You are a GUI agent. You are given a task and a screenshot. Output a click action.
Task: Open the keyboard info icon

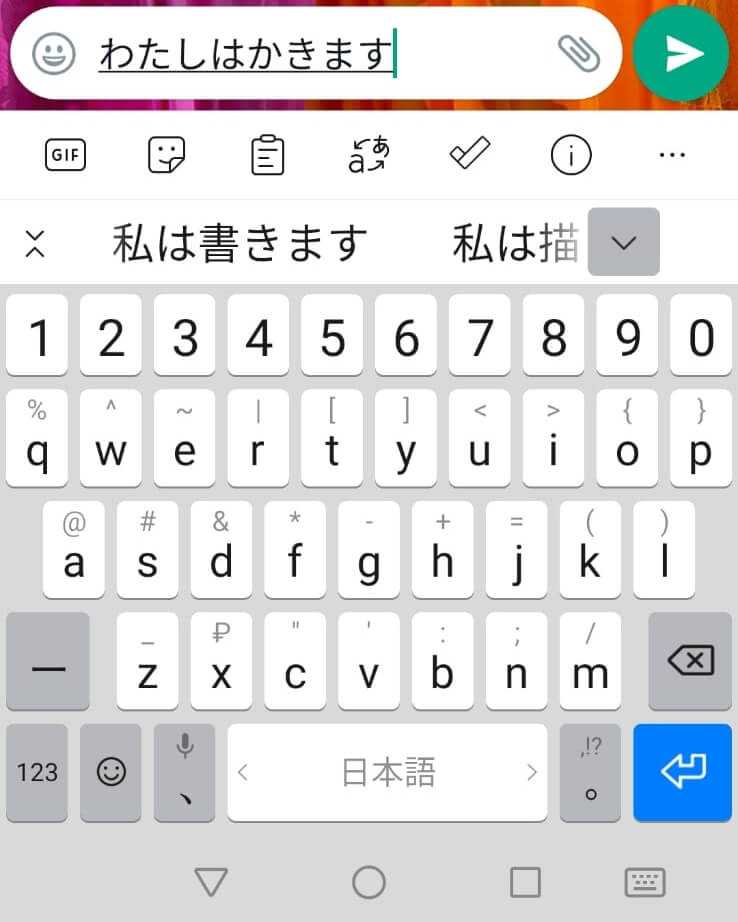[571, 155]
